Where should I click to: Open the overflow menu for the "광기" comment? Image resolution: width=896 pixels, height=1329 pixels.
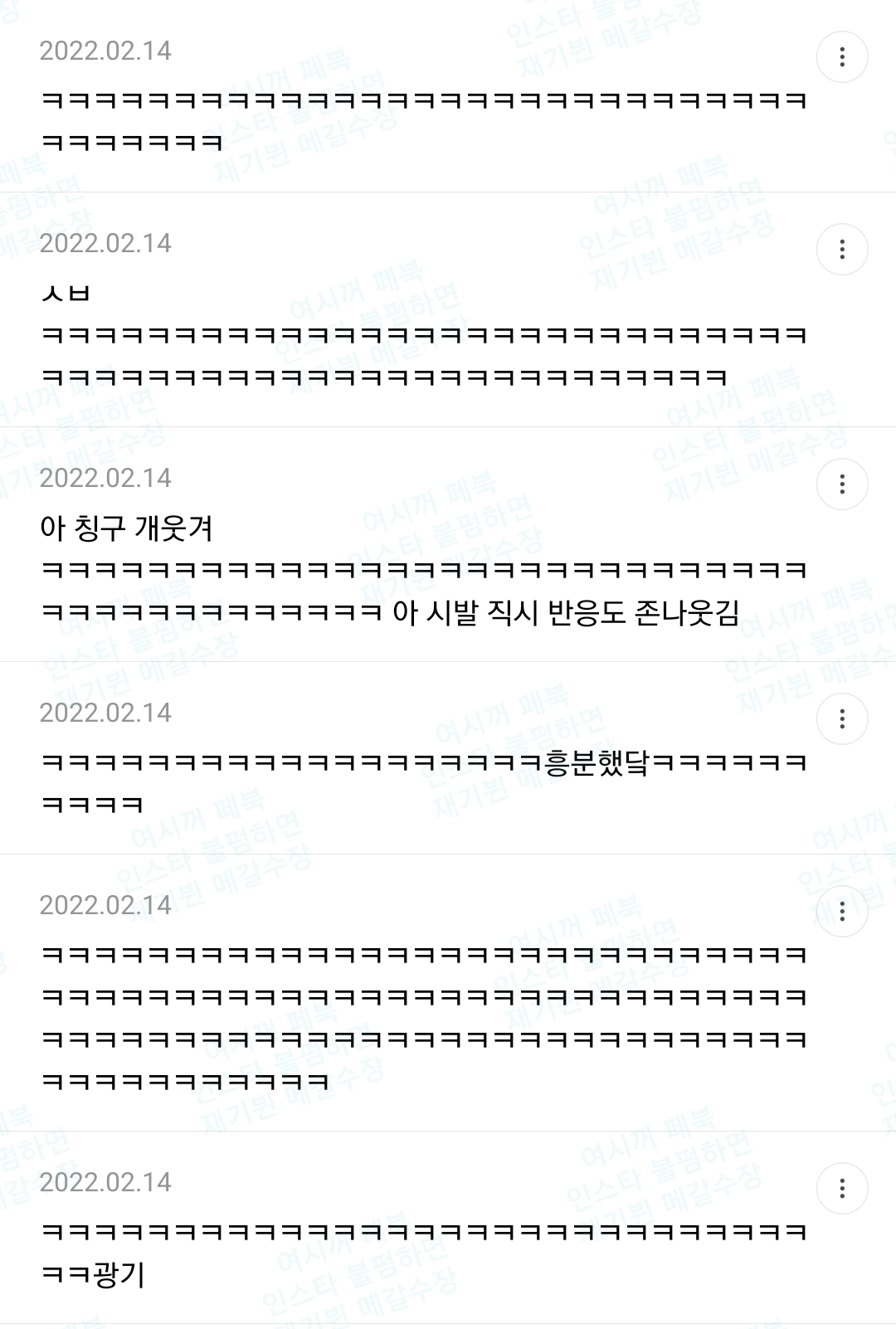pyautogui.click(x=842, y=1188)
